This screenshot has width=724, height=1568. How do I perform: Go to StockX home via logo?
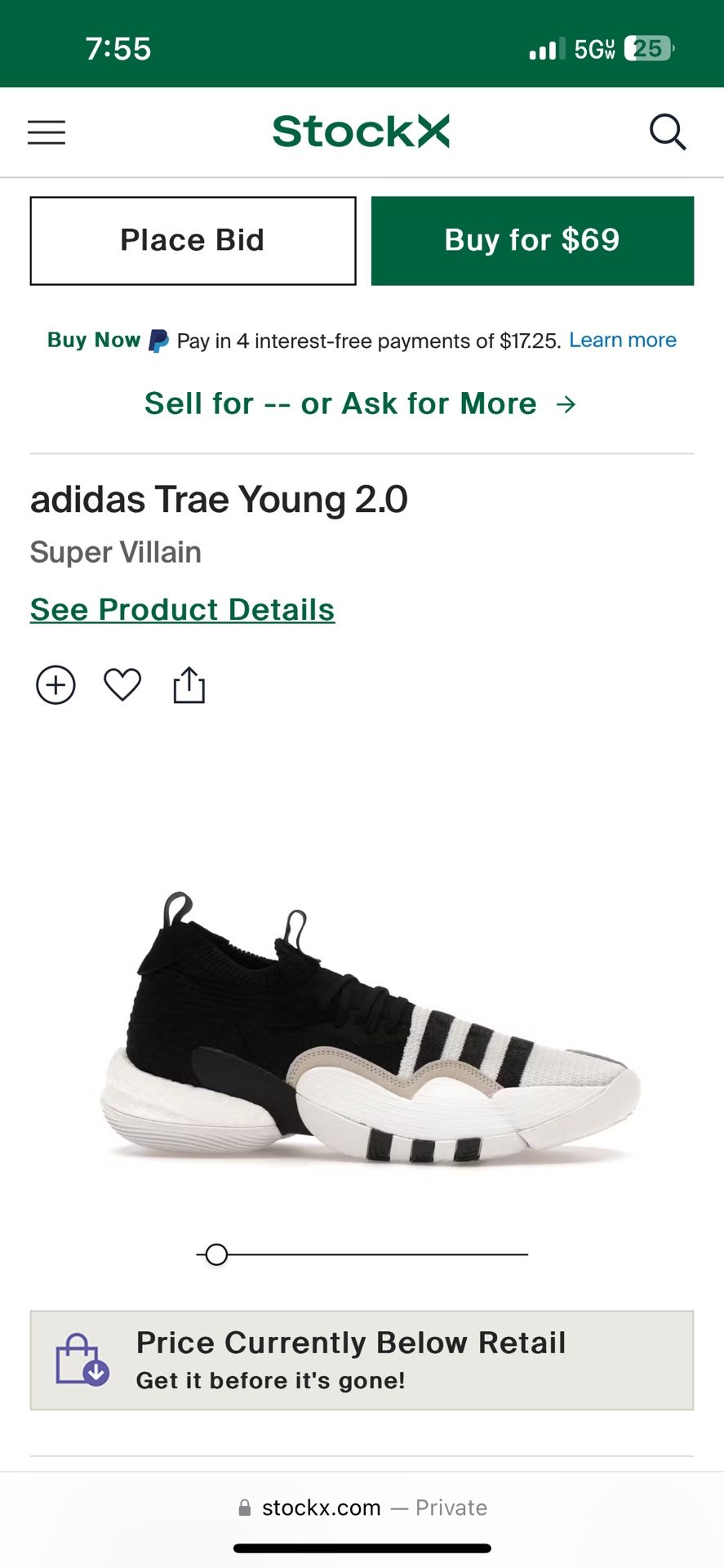point(361,131)
